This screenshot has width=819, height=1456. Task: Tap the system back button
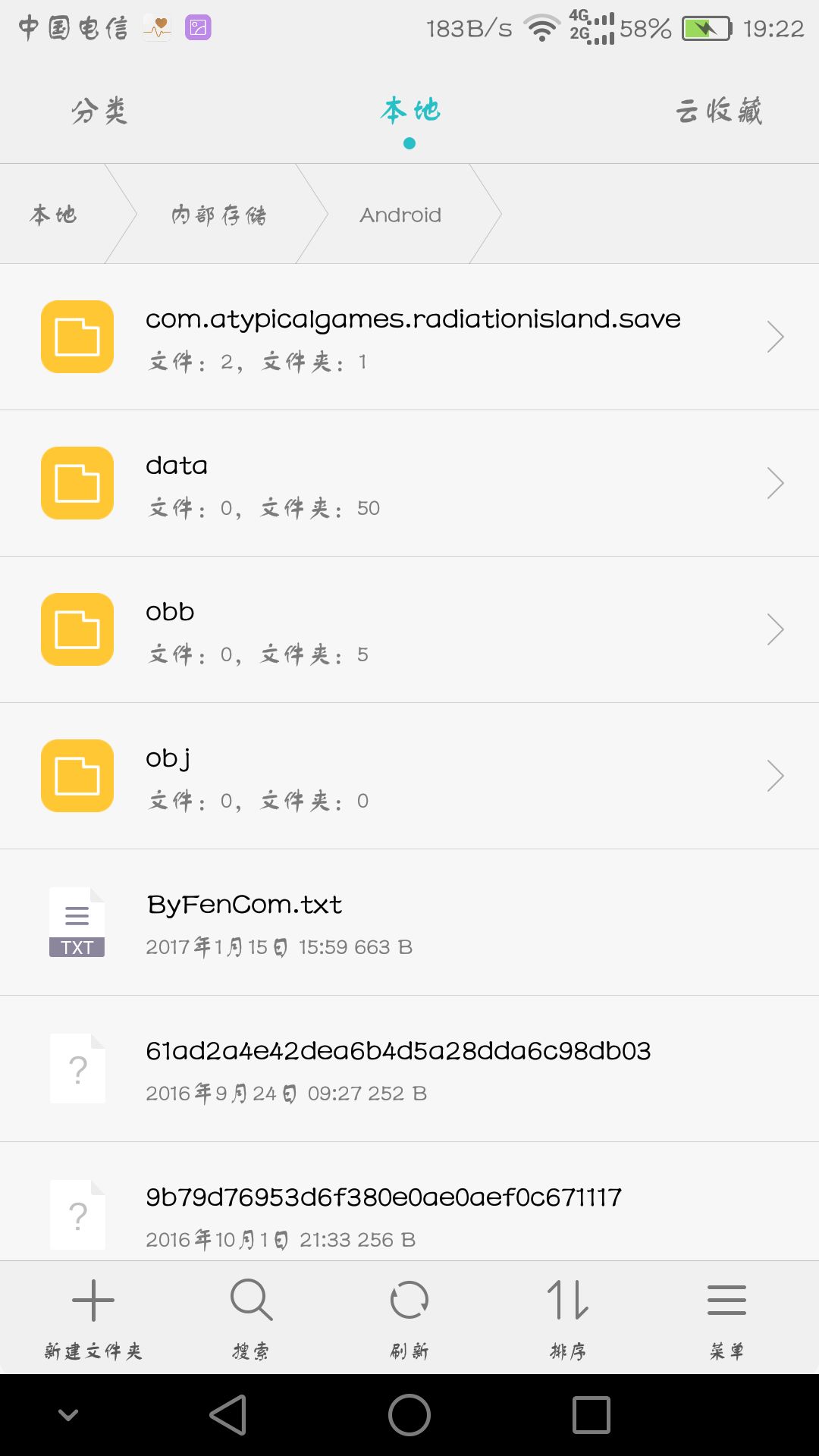click(228, 1415)
